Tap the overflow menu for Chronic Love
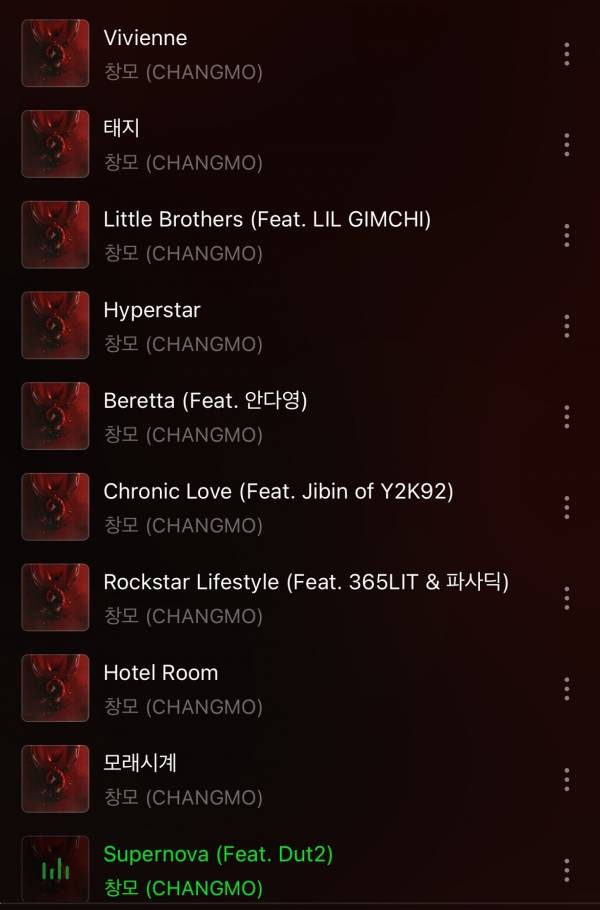 pyautogui.click(x=566, y=507)
